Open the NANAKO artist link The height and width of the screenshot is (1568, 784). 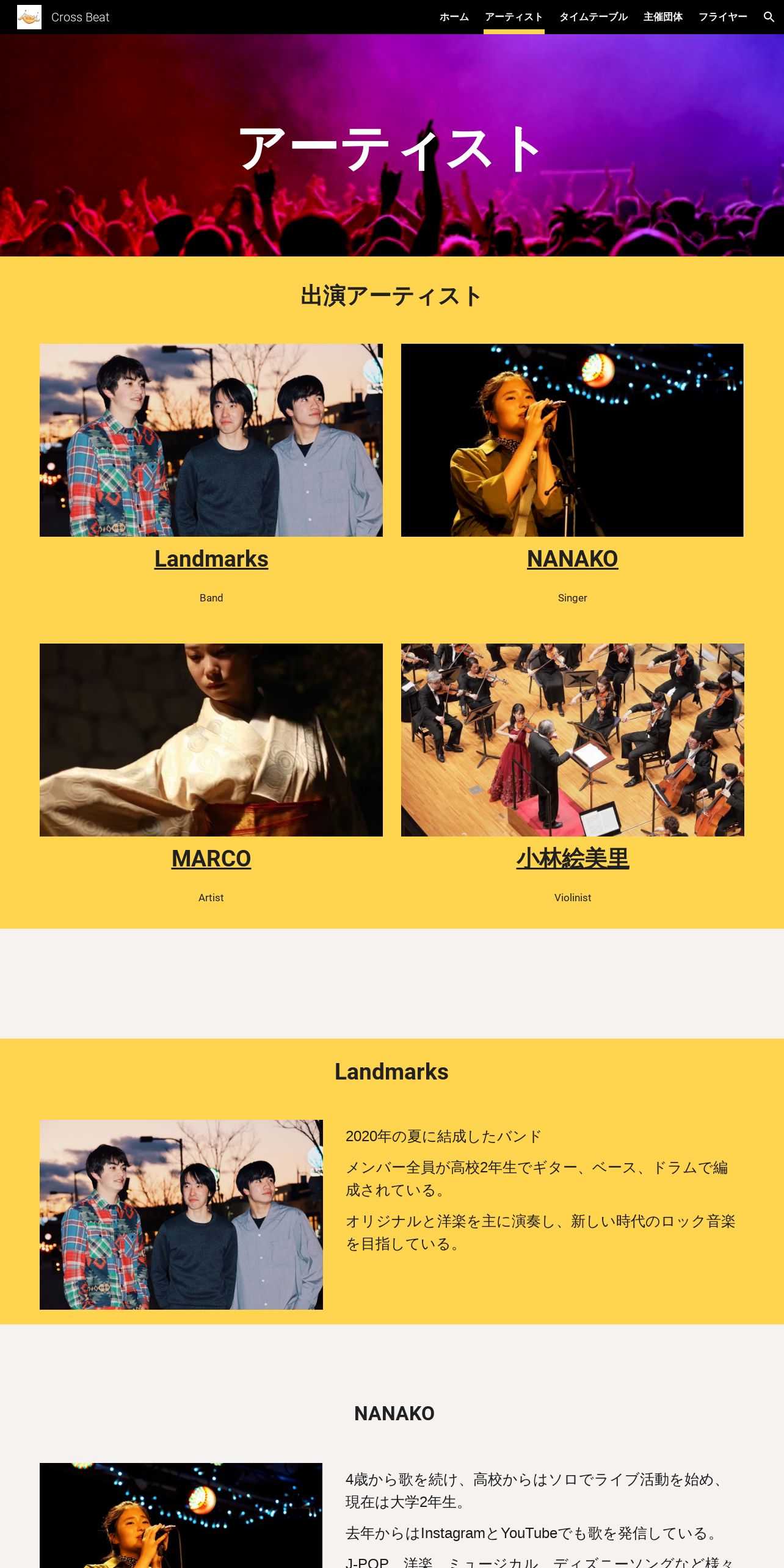(573, 559)
